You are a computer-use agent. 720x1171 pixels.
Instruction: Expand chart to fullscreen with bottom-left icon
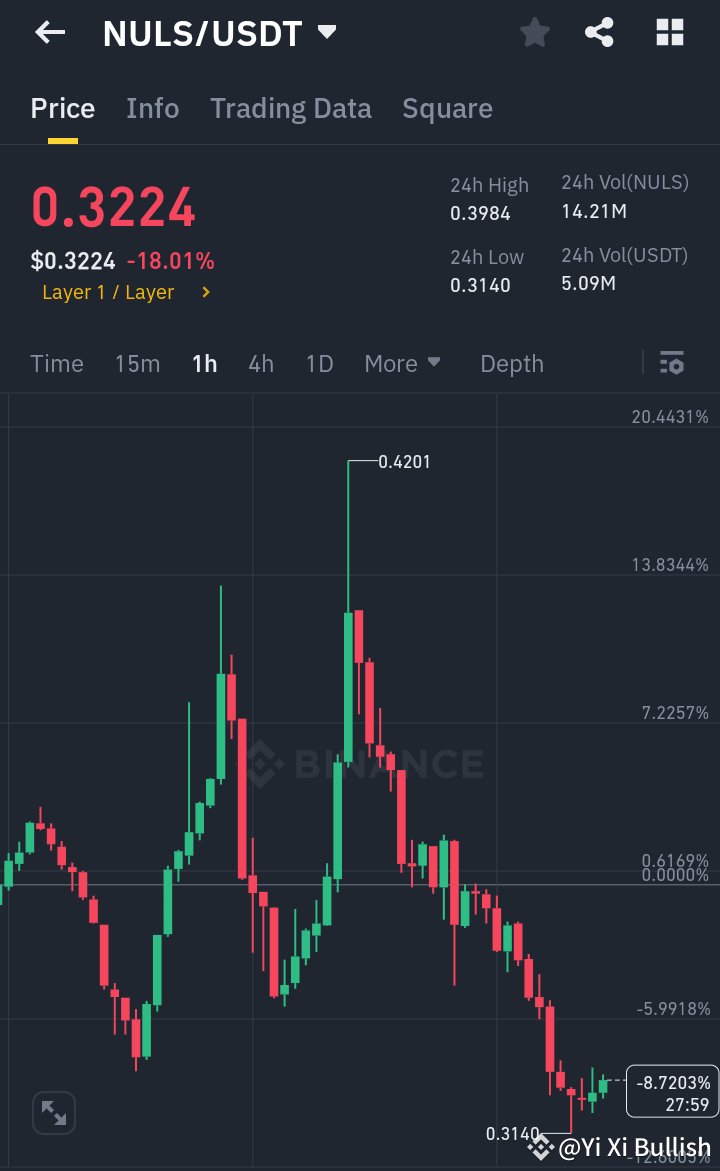tap(53, 1112)
